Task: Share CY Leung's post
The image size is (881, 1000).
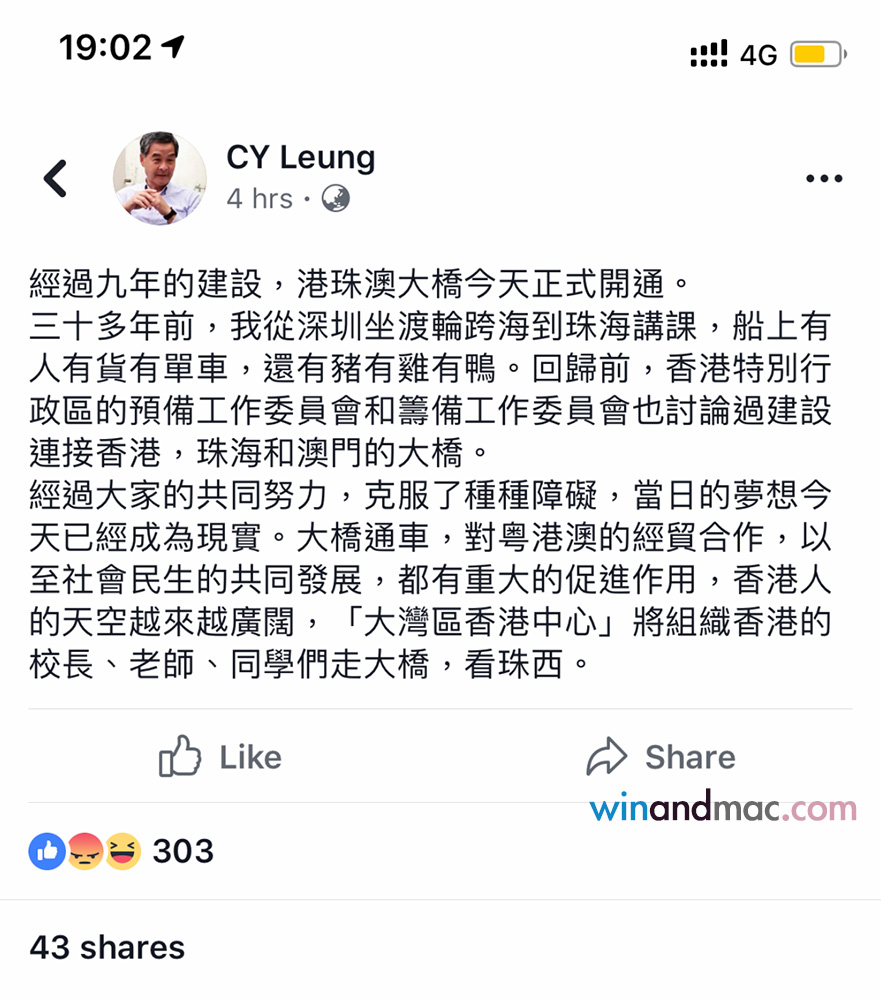Action: tap(661, 757)
